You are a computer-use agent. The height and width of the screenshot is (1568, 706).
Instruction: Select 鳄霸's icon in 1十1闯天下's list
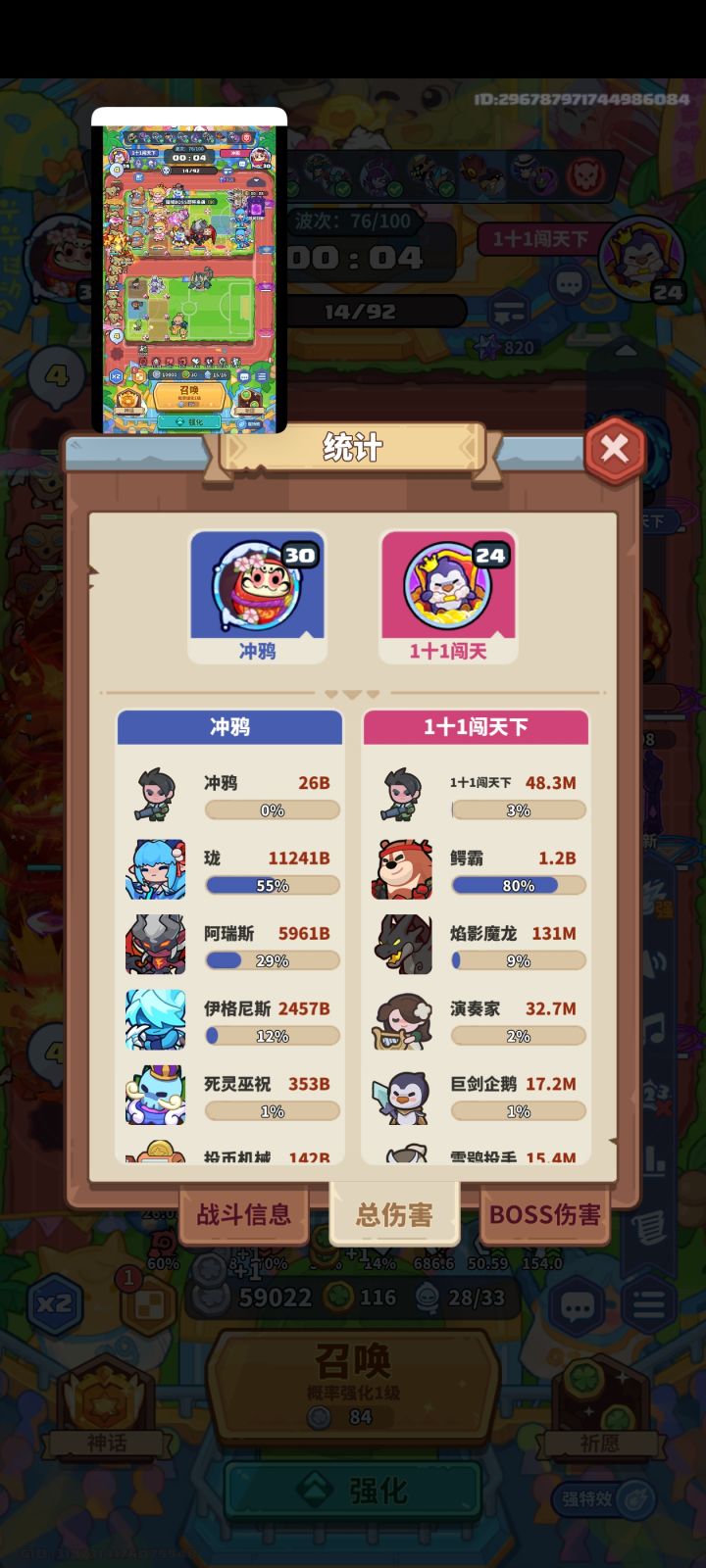(402, 868)
